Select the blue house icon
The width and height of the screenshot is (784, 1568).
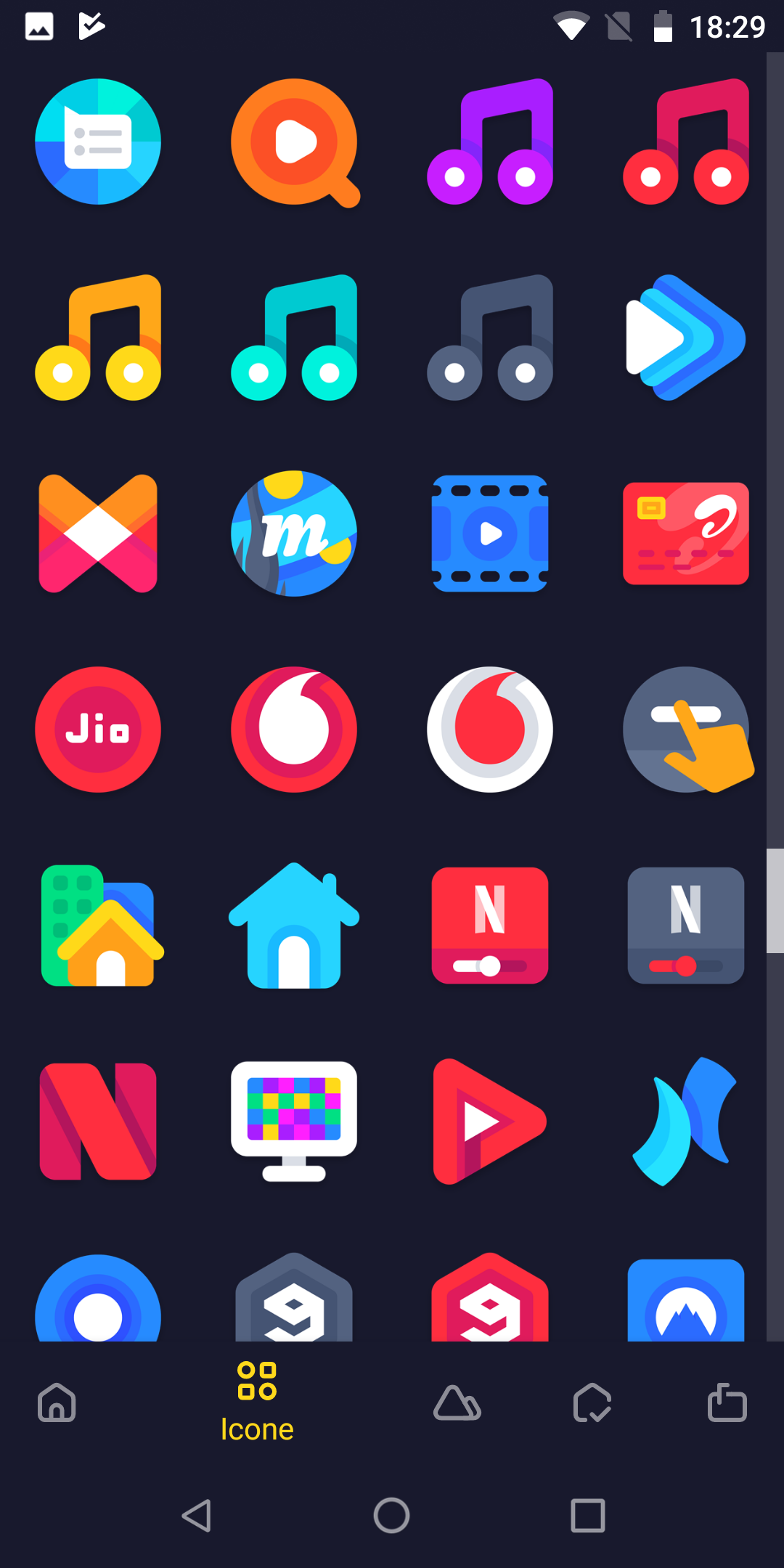[294, 926]
